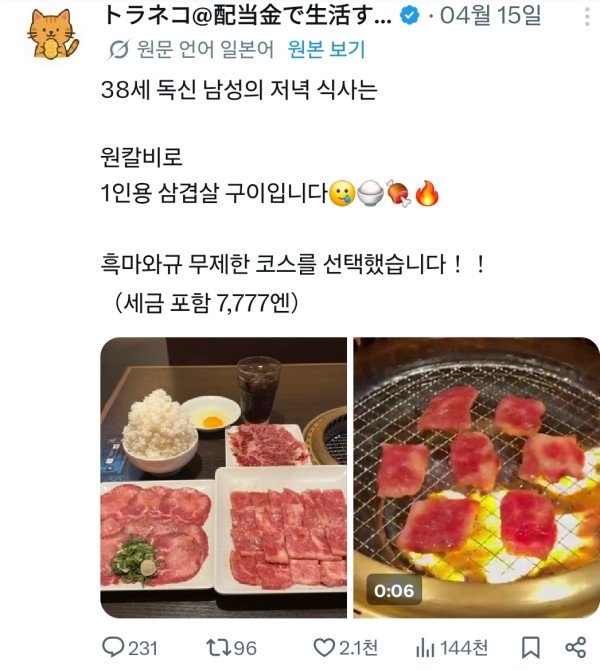Play the grilling meat video
The width and height of the screenshot is (600, 670).
pyautogui.click(x=476, y=478)
